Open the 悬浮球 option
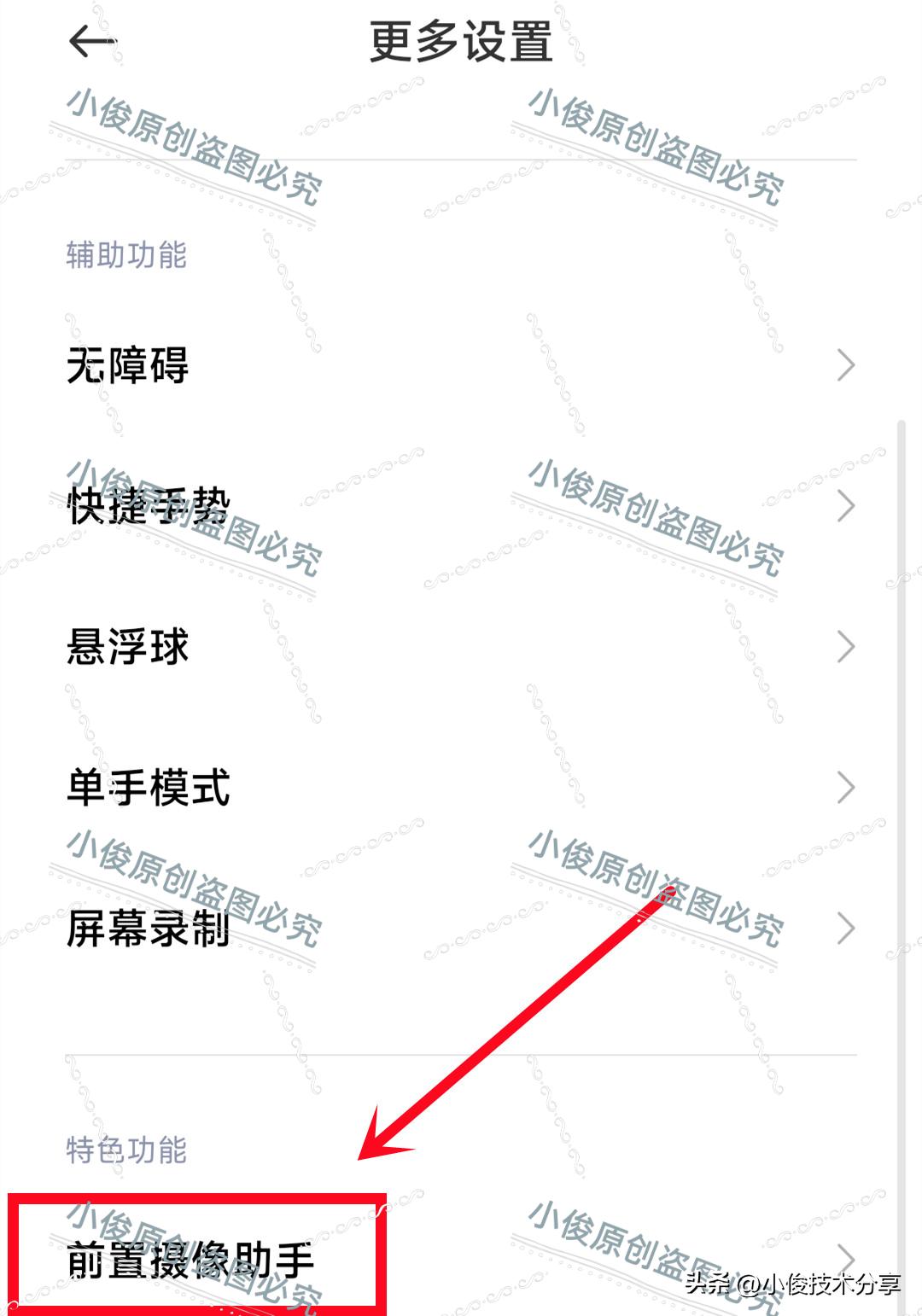 click(x=461, y=647)
